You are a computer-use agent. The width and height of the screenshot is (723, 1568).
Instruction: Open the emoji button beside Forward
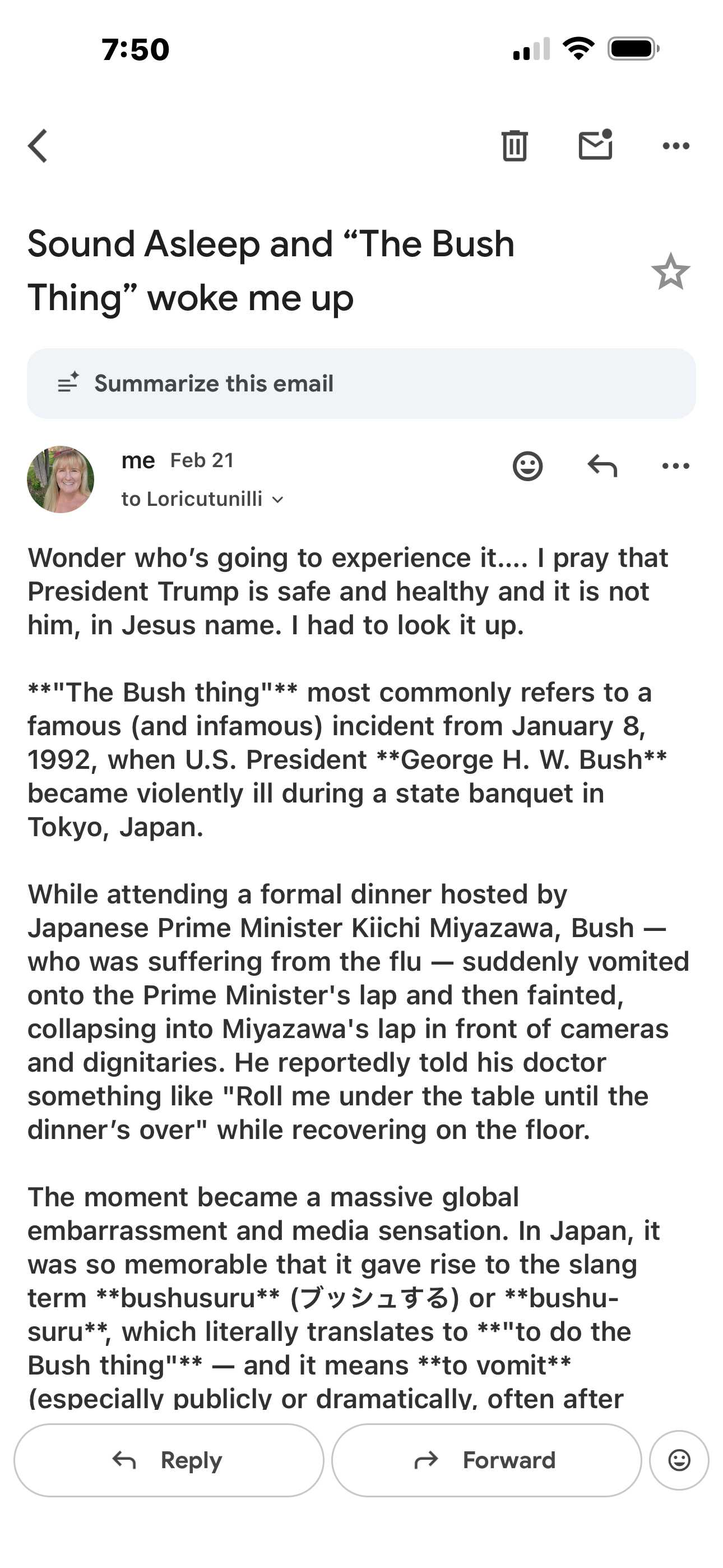click(x=679, y=1460)
